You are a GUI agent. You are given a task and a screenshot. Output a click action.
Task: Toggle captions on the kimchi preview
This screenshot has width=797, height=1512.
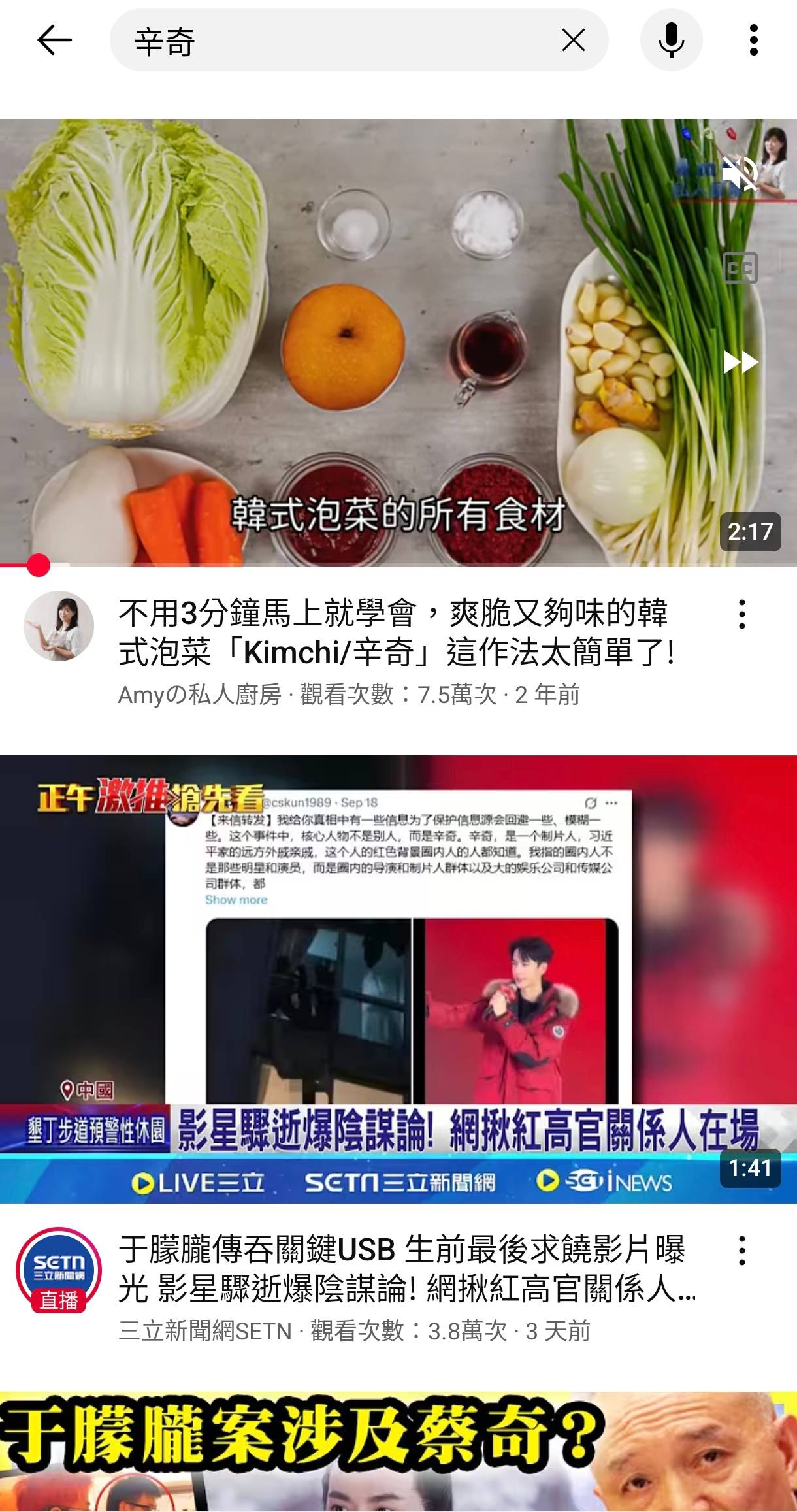pyautogui.click(x=740, y=268)
